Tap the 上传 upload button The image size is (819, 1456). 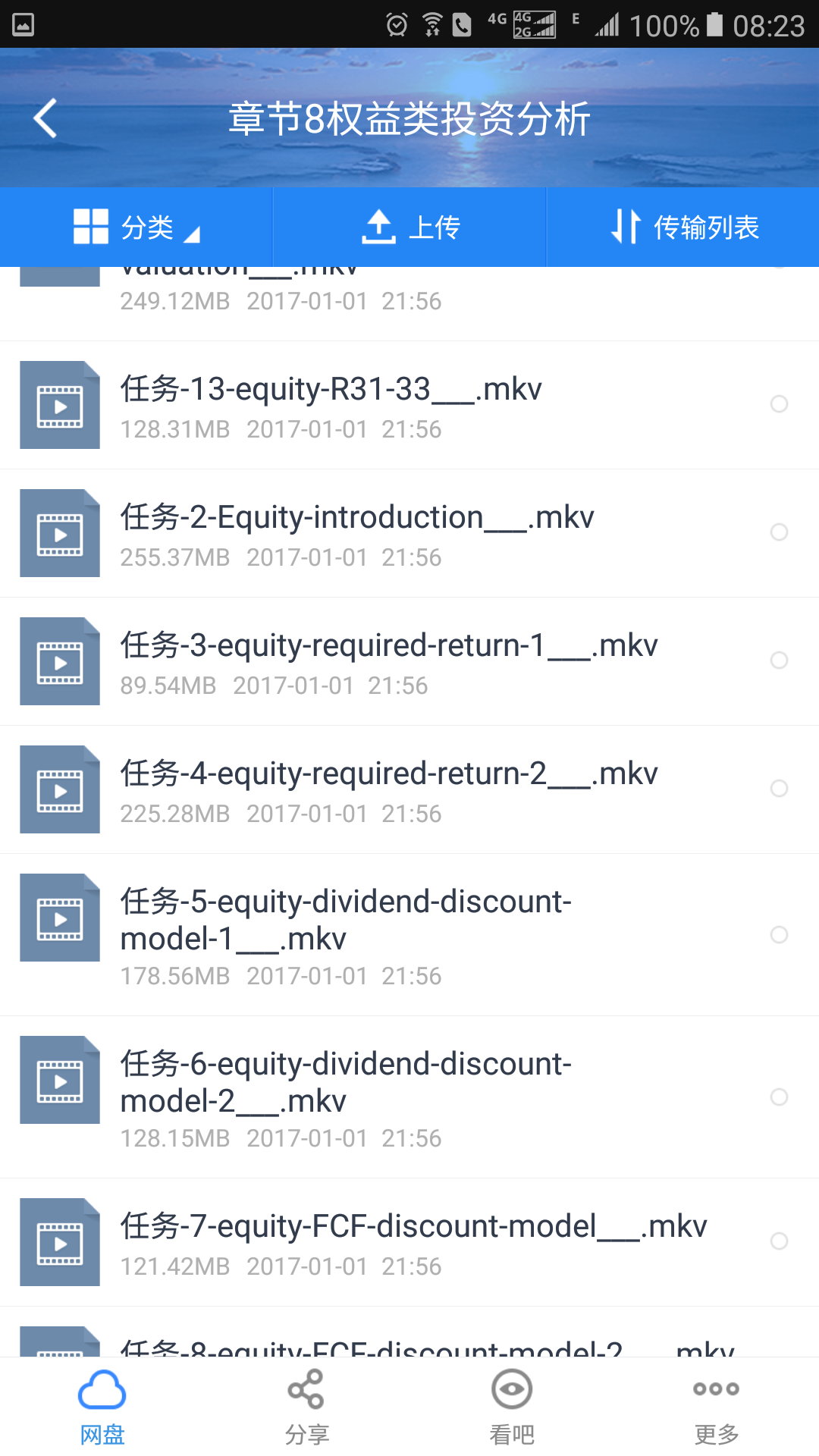tap(410, 227)
